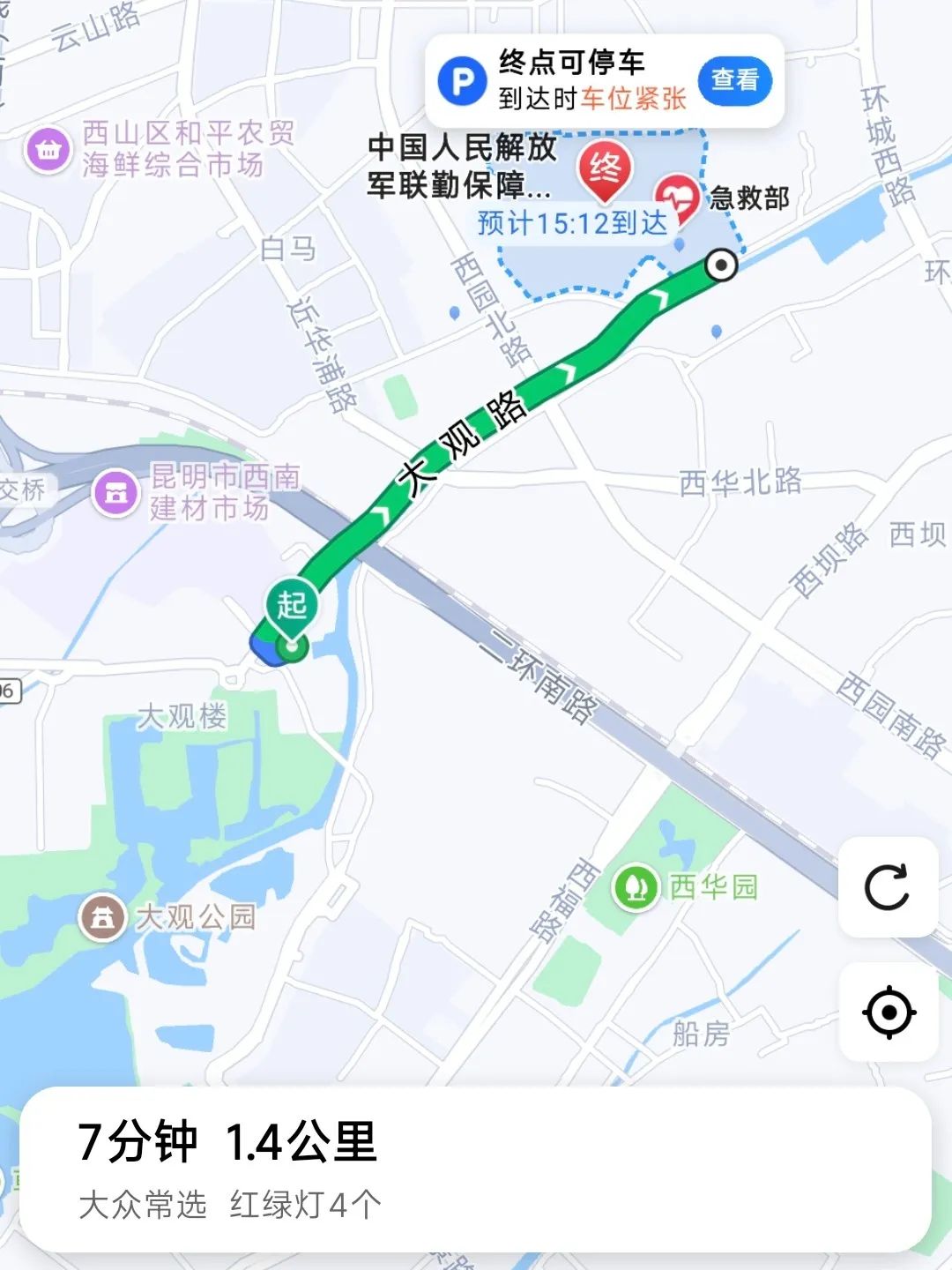Image resolution: width=952 pixels, height=1270 pixels.
Task: Tap the 查看 parking view button
Action: [734, 81]
